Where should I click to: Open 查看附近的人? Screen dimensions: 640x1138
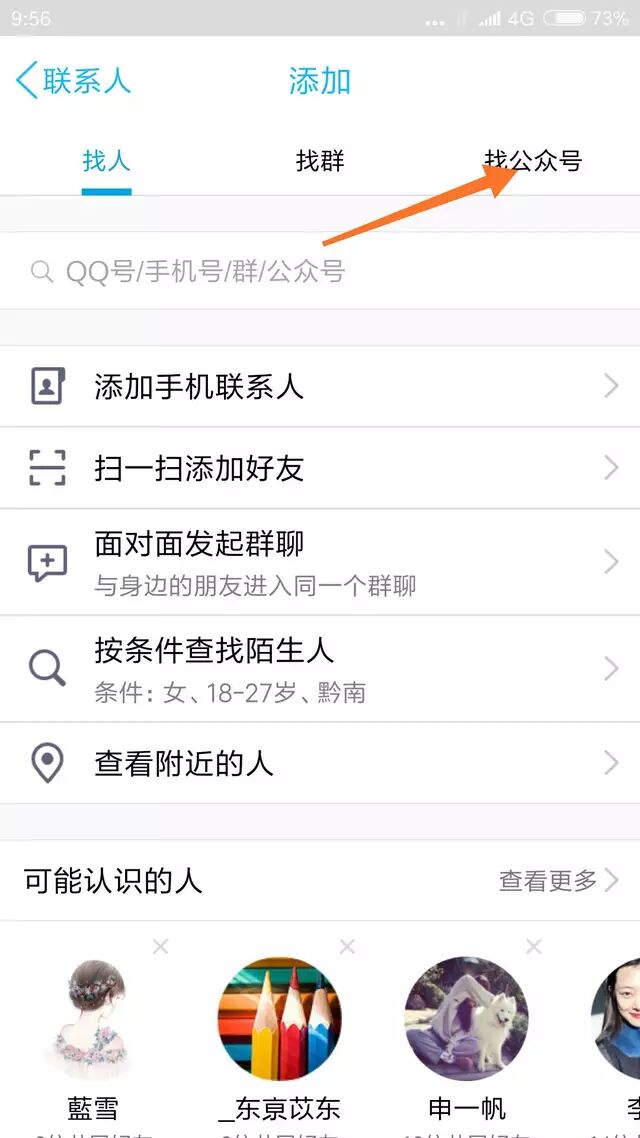320,764
